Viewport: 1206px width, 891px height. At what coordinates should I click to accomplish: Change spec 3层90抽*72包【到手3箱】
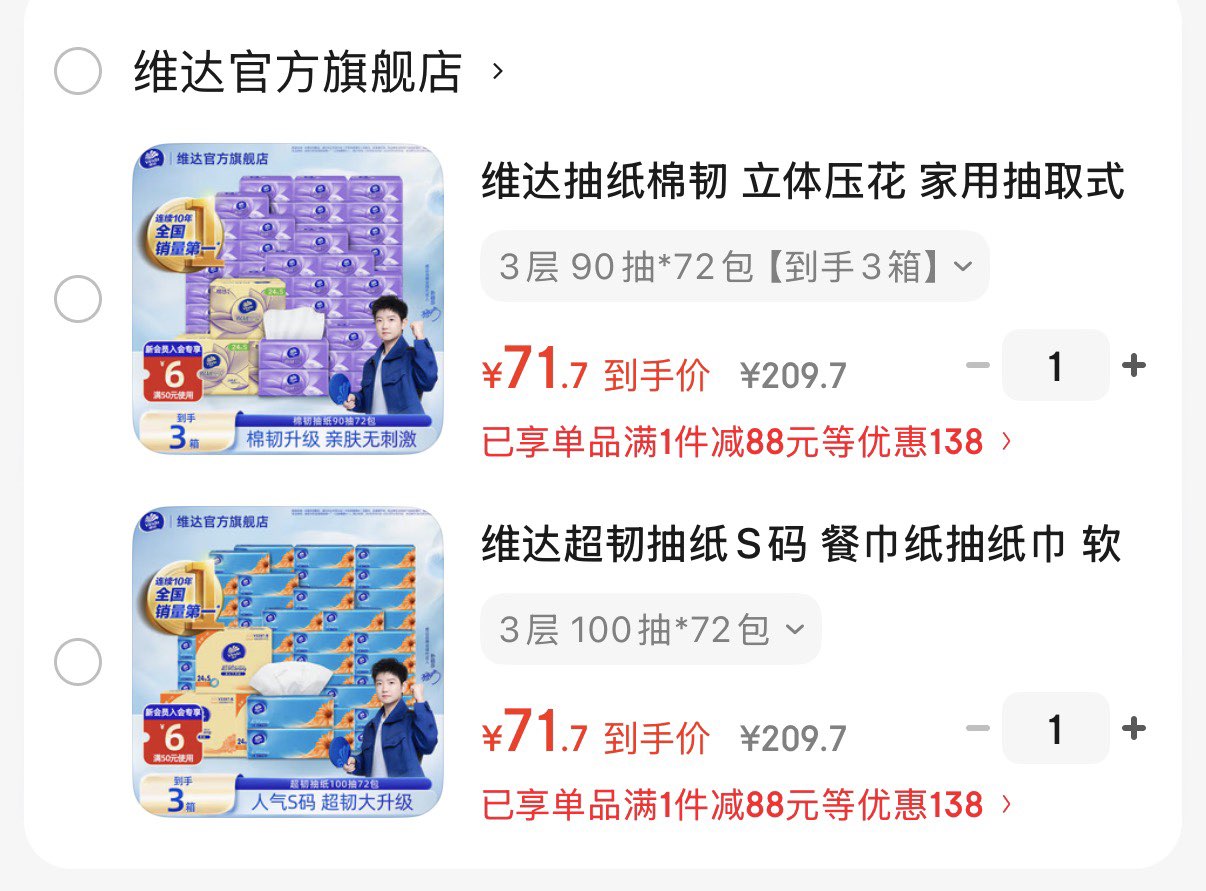[734, 267]
